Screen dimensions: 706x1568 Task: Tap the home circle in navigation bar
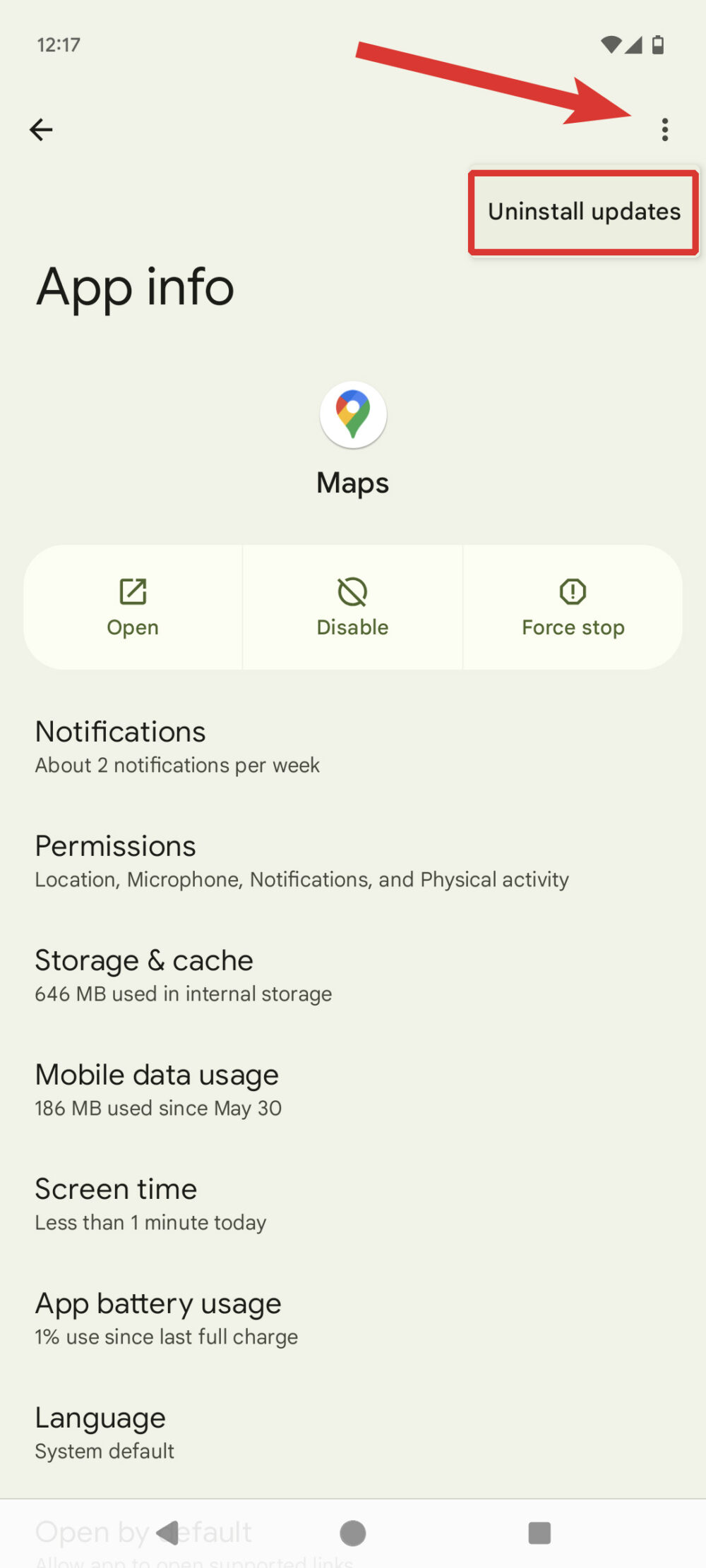click(353, 1533)
